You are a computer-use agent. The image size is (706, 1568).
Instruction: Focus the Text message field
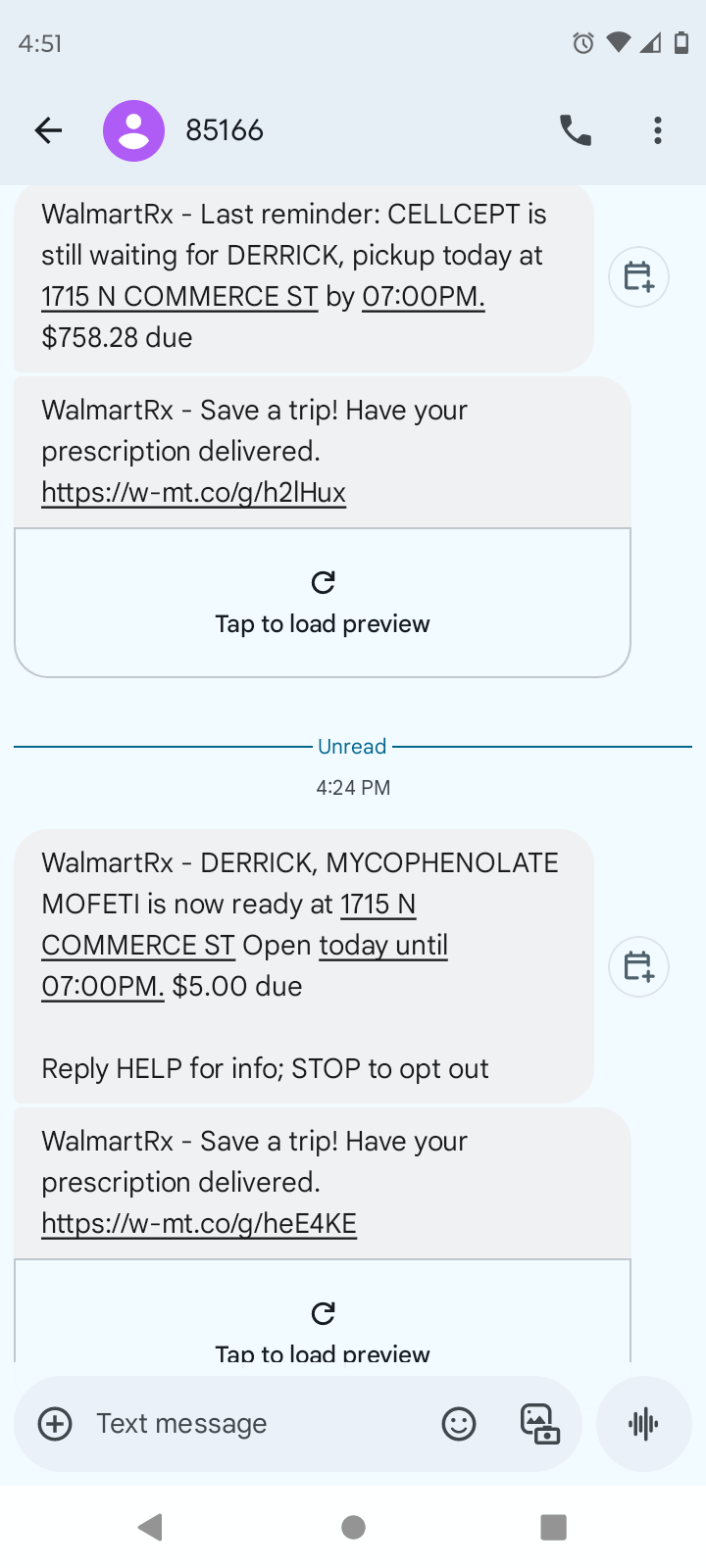click(x=255, y=1424)
